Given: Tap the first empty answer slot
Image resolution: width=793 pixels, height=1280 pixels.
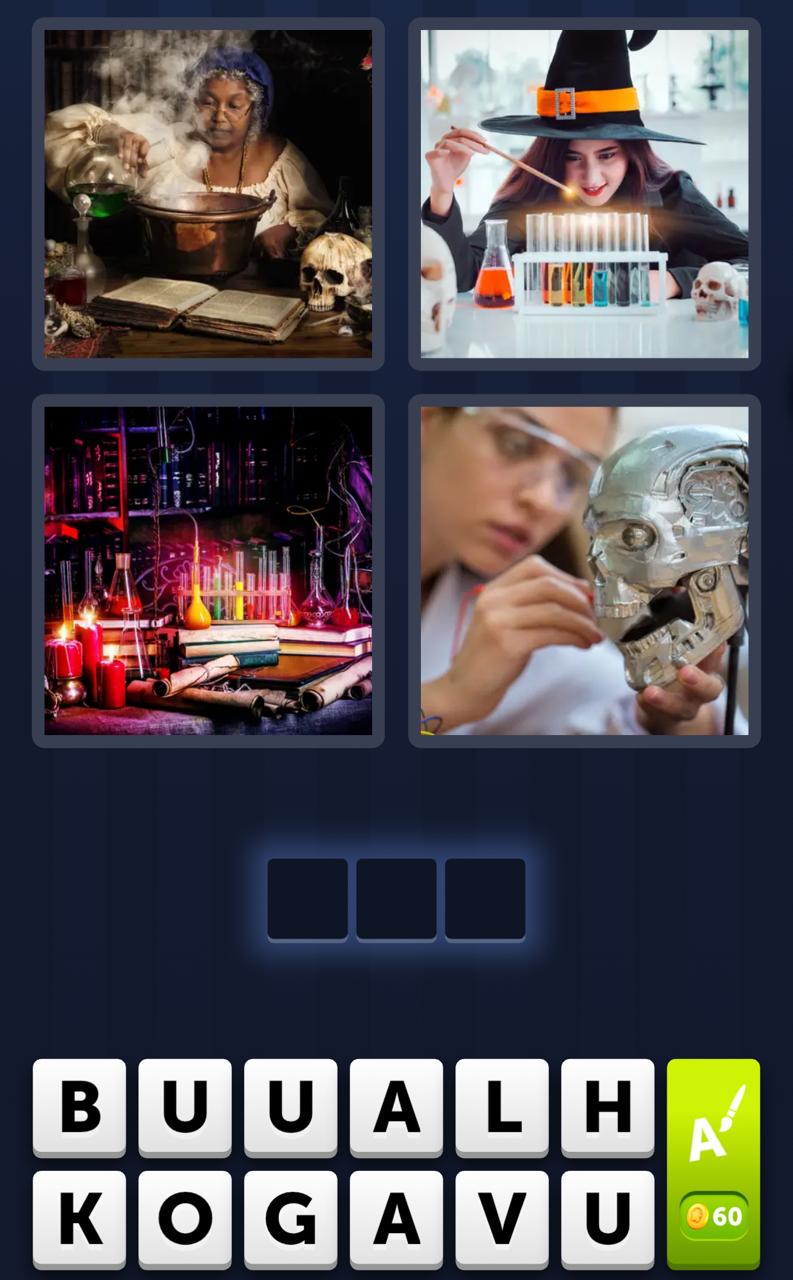Looking at the screenshot, I should point(308,899).
